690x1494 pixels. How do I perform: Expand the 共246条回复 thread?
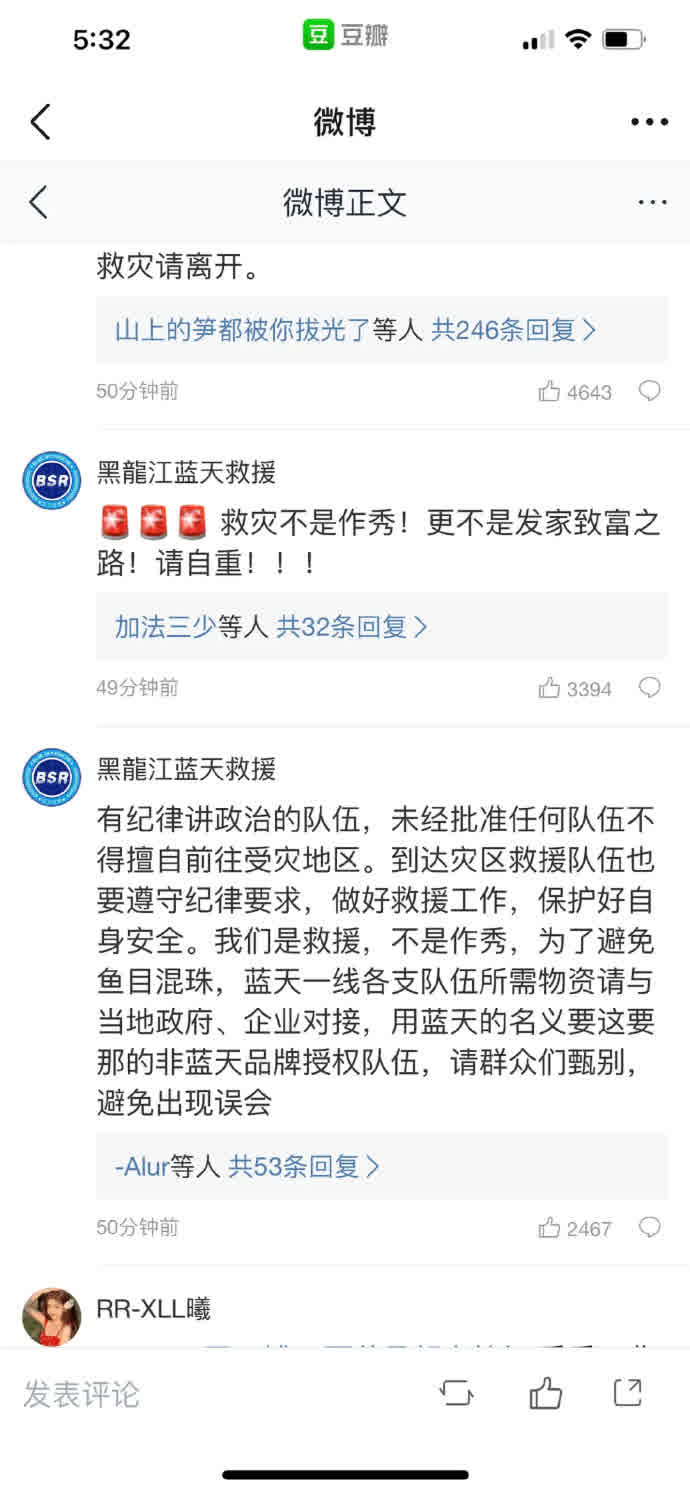tap(513, 330)
